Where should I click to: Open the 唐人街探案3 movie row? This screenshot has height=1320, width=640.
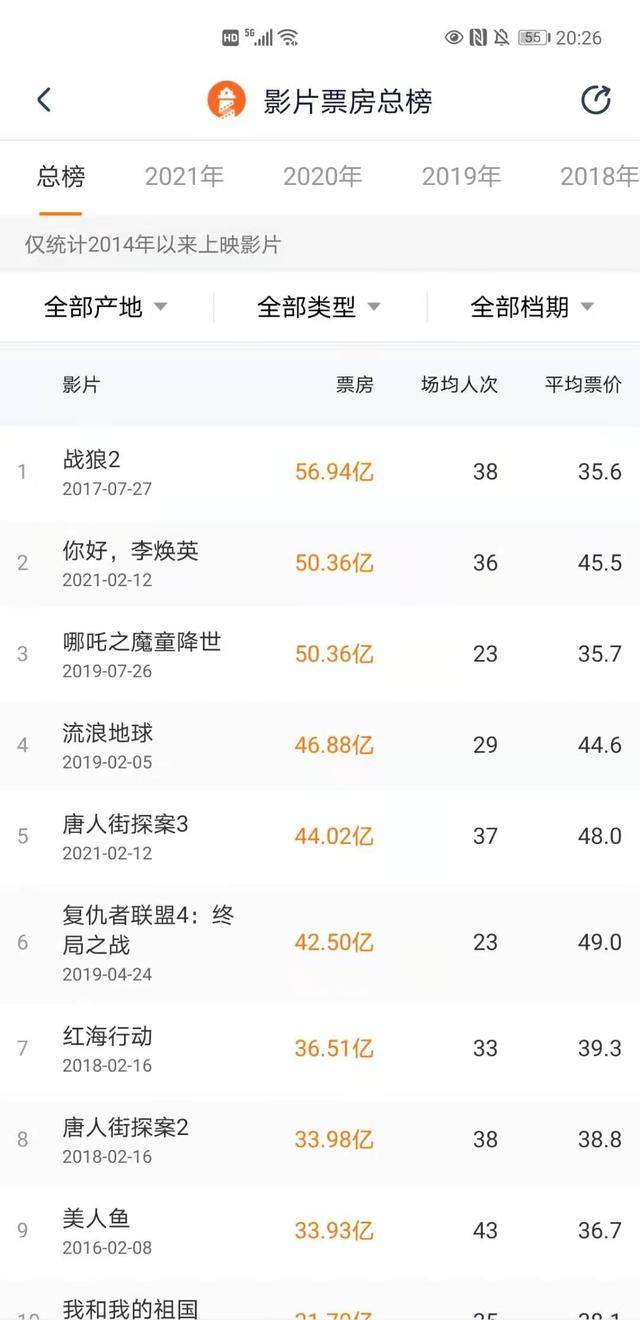pyautogui.click(x=320, y=836)
